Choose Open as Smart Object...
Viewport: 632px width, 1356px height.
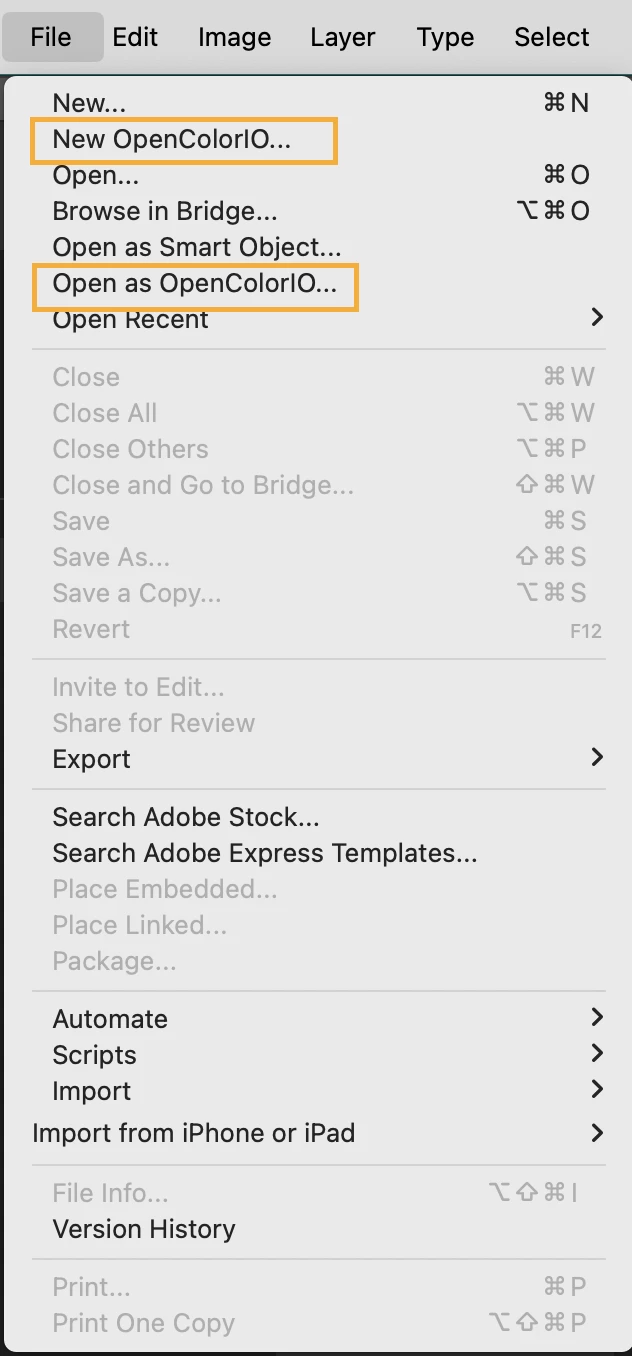point(197,248)
